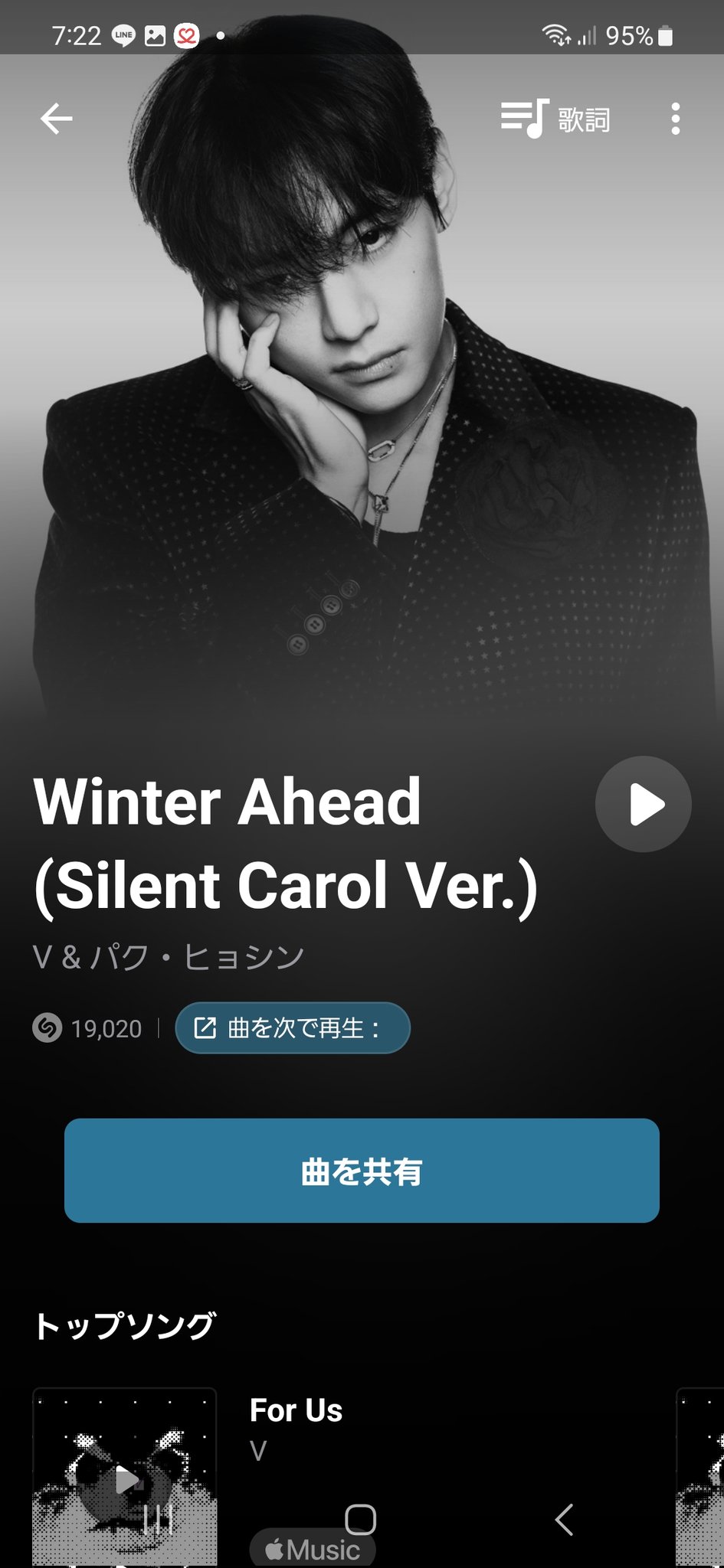Image resolution: width=724 pixels, height=1568 pixels.
Task: Tap the 曲を次で再生 chip
Action: (x=293, y=1027)
